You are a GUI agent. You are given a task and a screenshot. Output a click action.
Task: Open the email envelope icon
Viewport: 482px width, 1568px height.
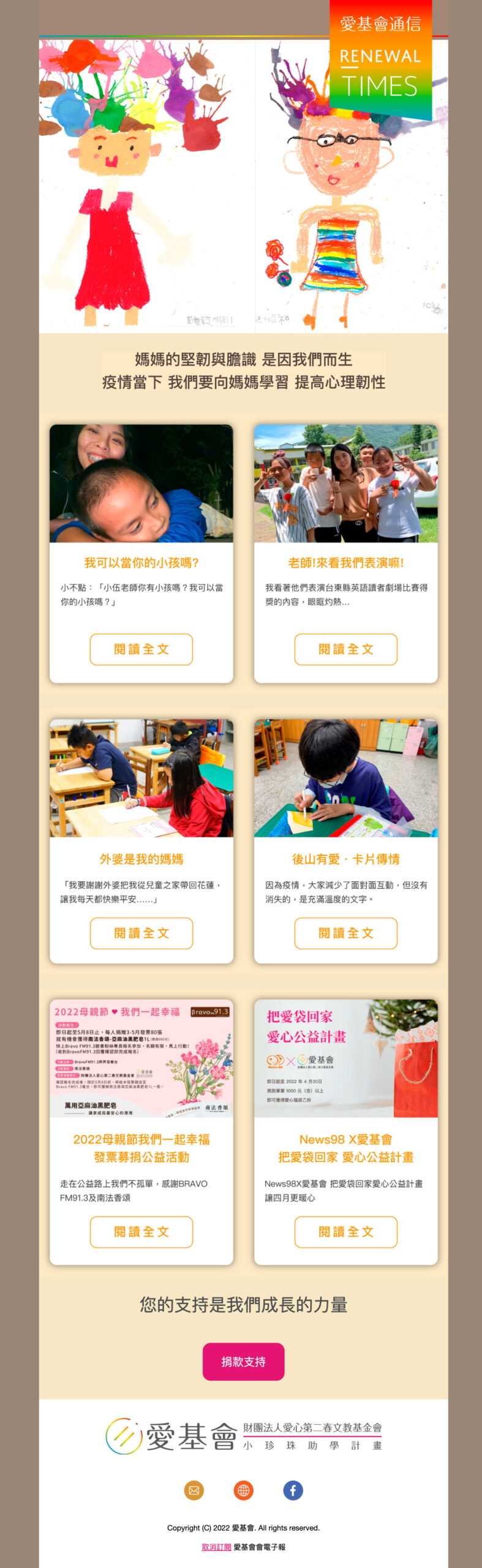point(194,1490)
